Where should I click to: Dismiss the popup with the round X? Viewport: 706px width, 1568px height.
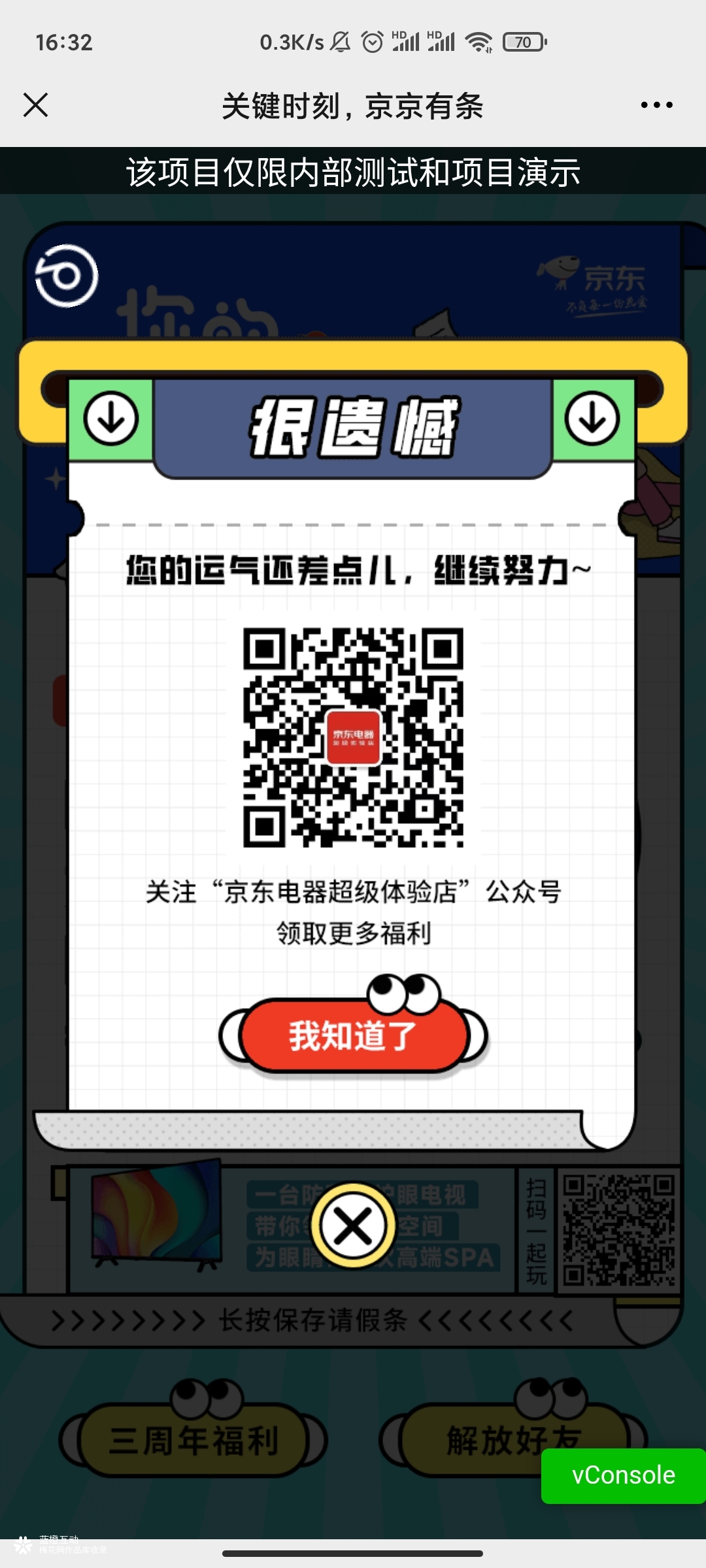coord(353,1226)
